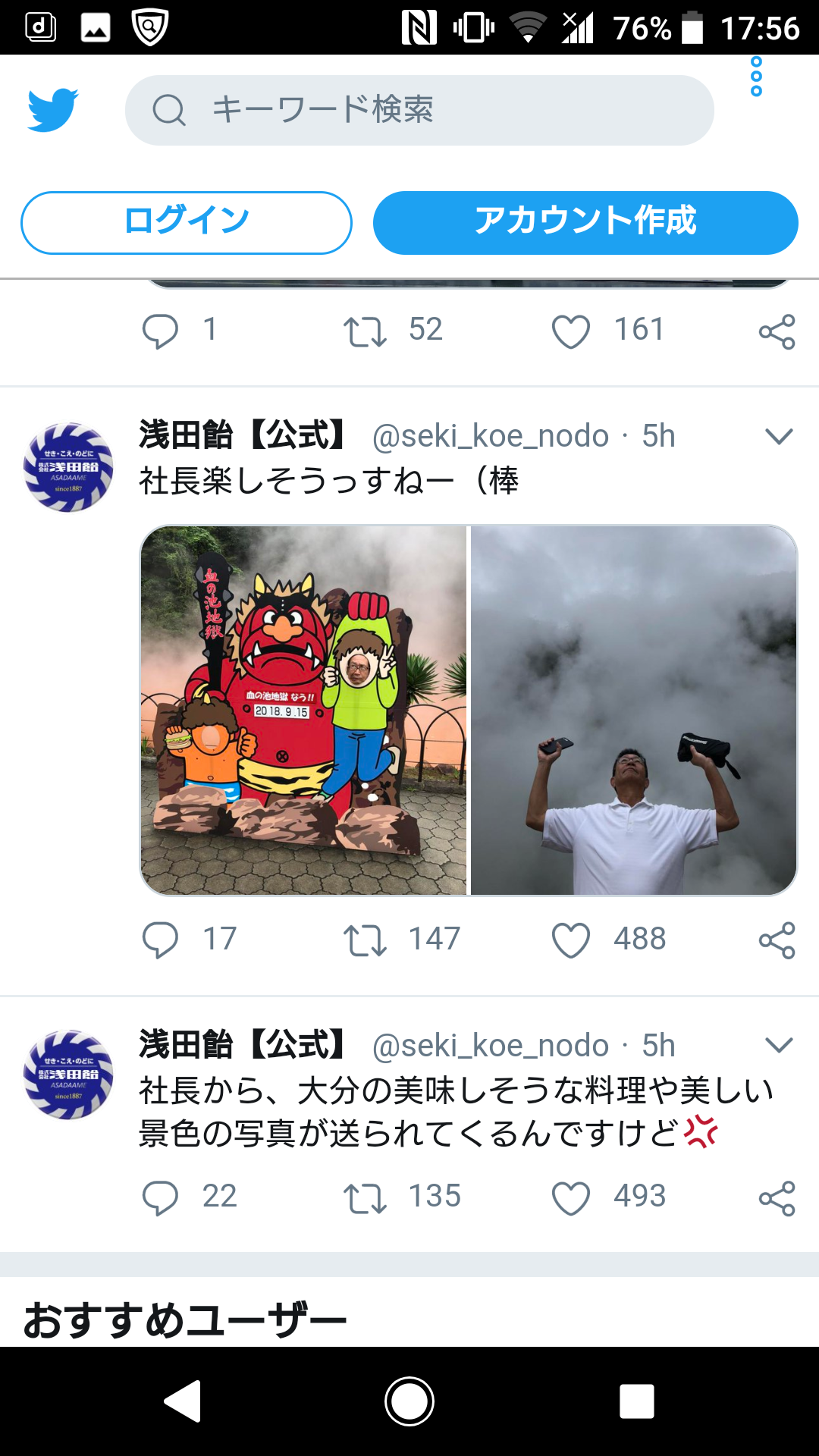Like the tweet with 488 likes
Viewport: 819px width, 1456px height.
[x=570, y=940]
